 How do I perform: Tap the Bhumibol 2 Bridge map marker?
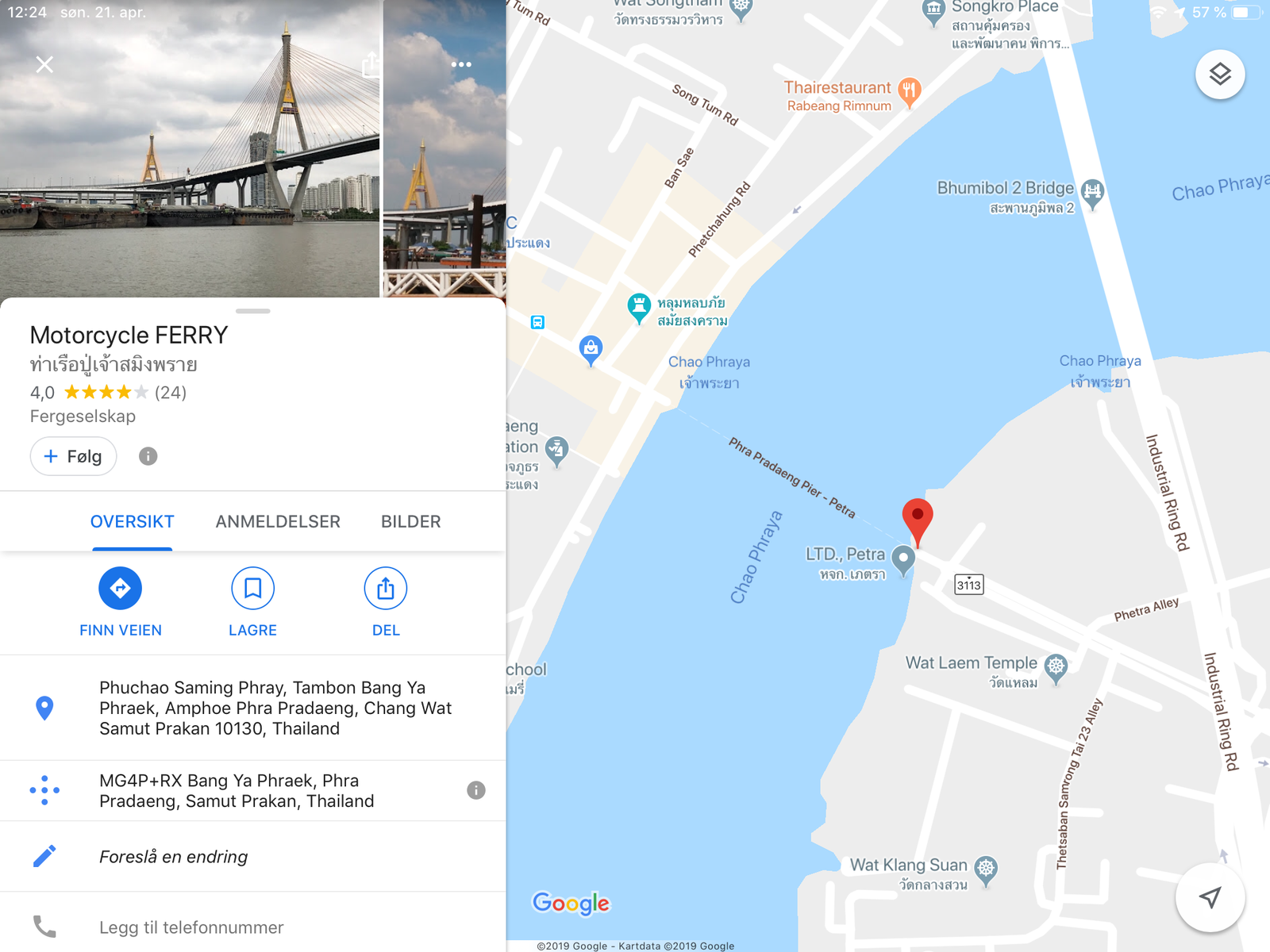[1092, 191]
